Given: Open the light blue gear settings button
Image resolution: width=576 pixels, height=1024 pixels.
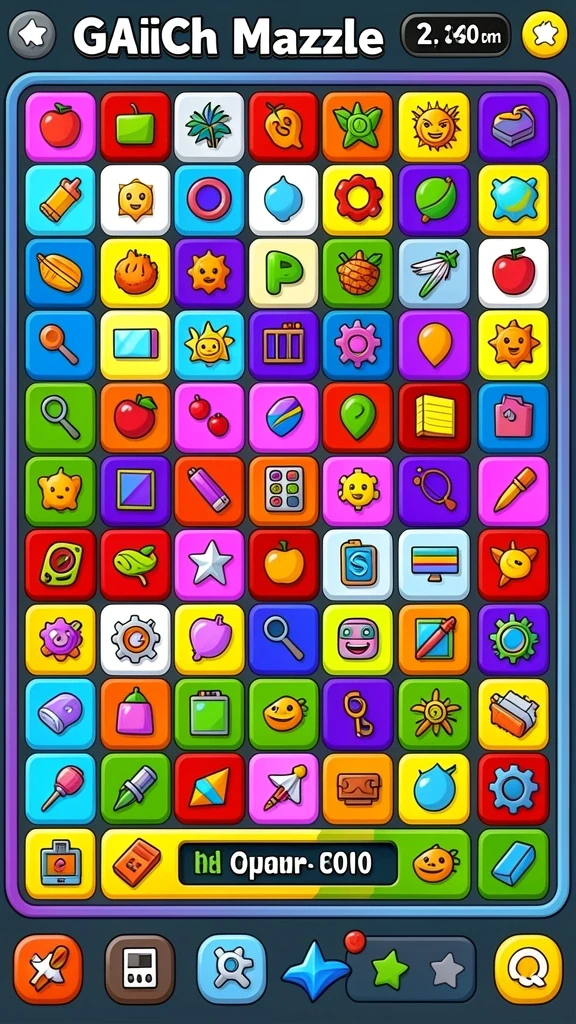Looking at the screenshot, I should [x=232, y=968].
